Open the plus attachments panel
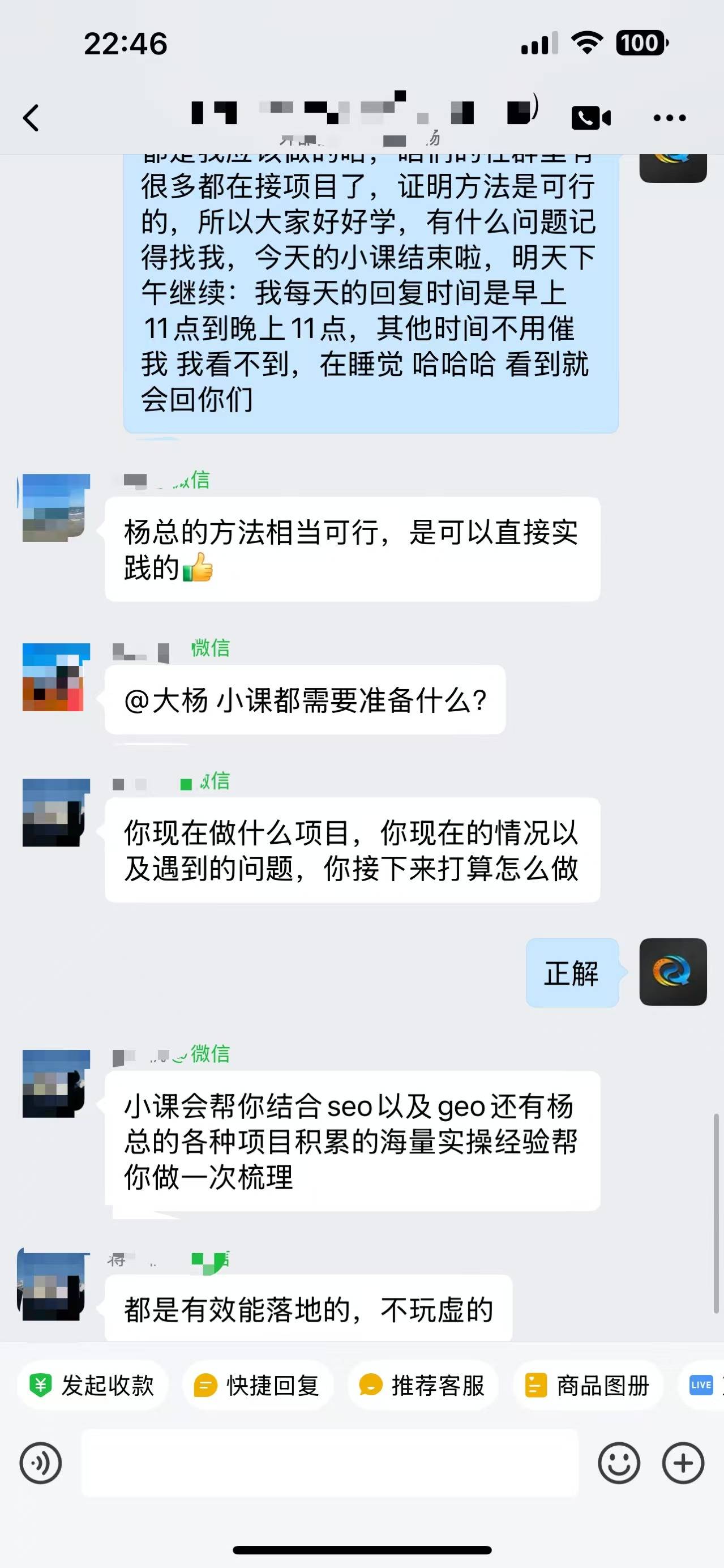This screenshot has height=1568, width=724. click(x=683, y=1463)
